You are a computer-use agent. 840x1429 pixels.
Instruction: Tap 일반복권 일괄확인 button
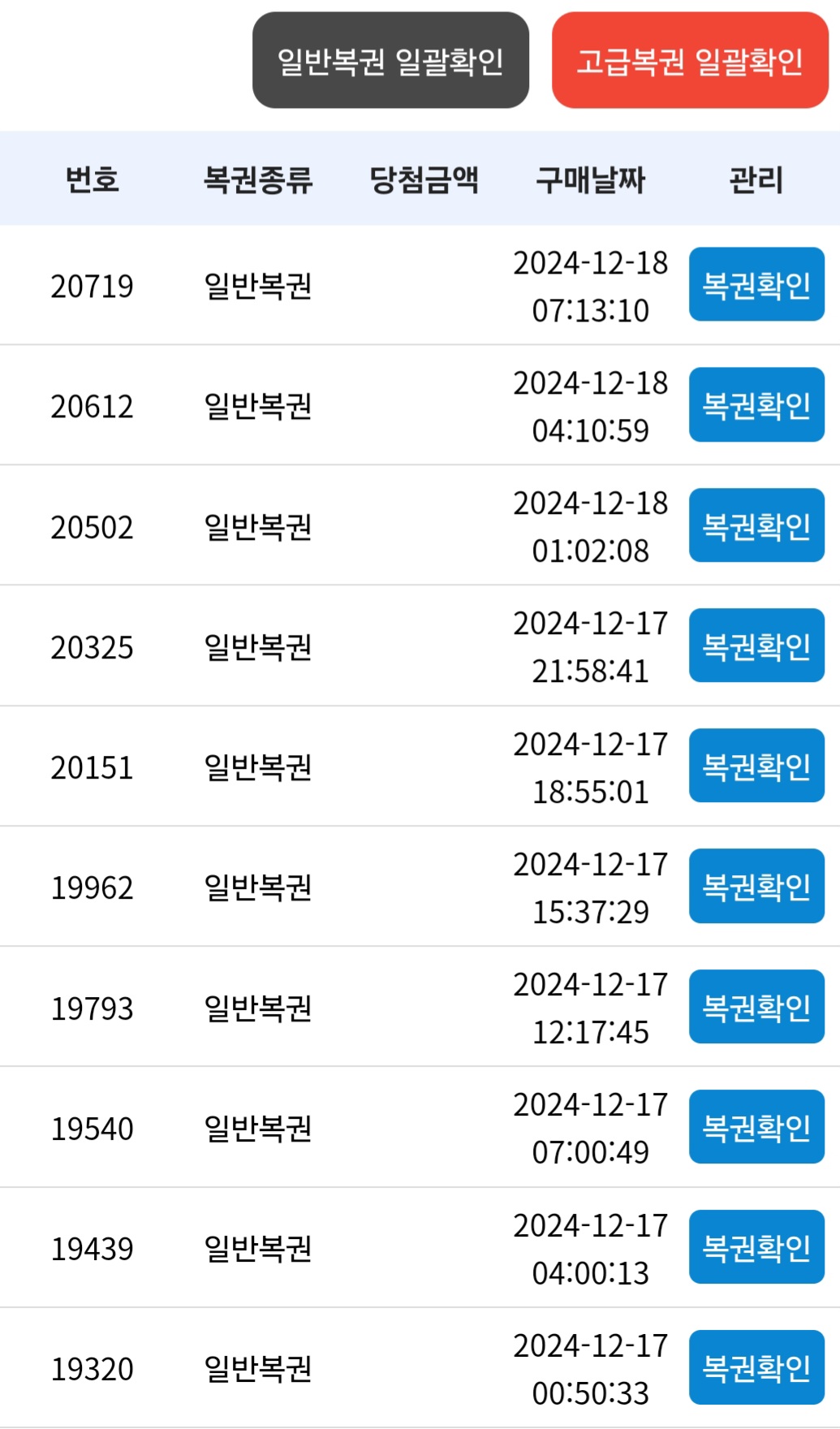[390, 60]
